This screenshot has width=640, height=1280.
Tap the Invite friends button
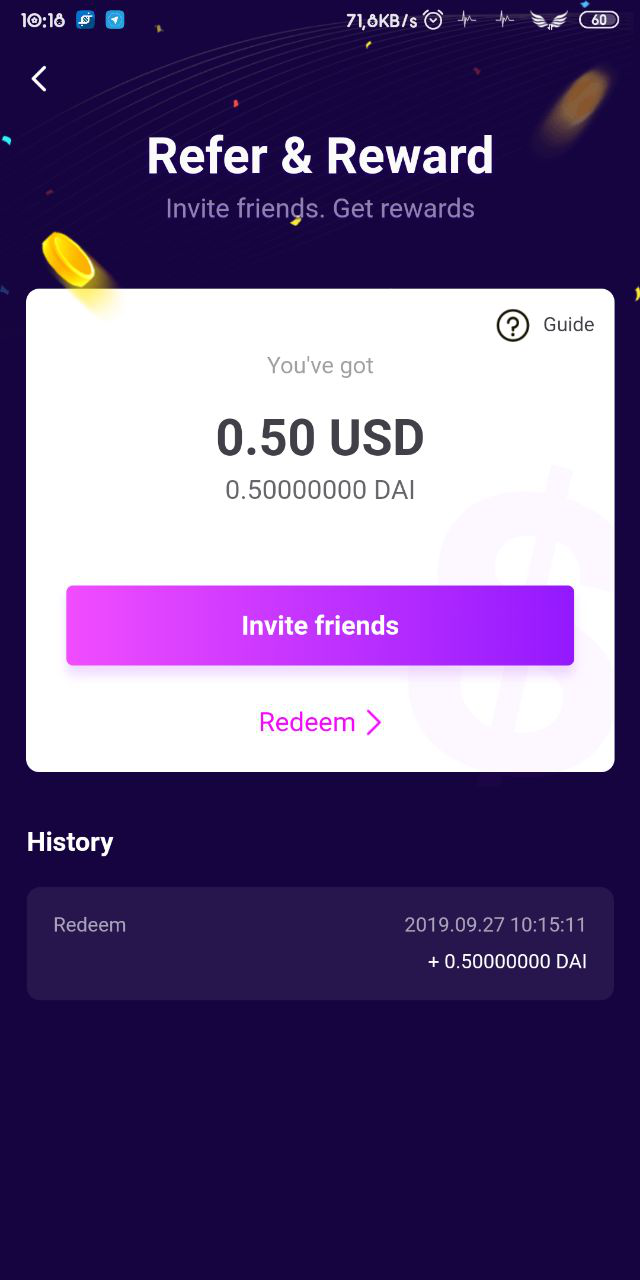(320, 625)
